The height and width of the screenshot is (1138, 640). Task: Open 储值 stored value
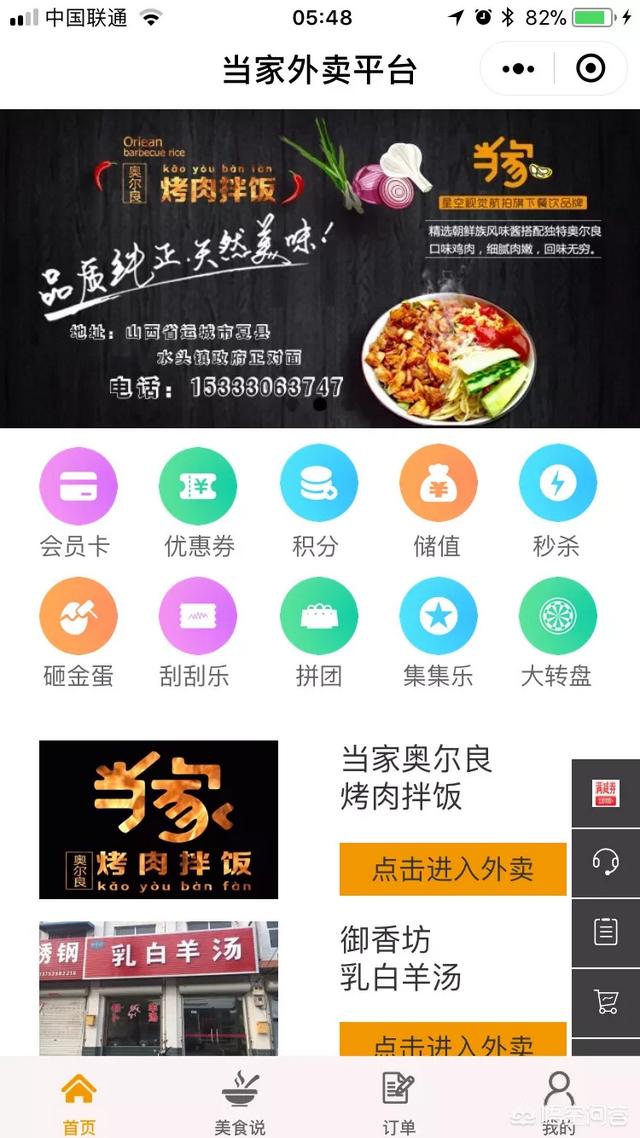438,485
